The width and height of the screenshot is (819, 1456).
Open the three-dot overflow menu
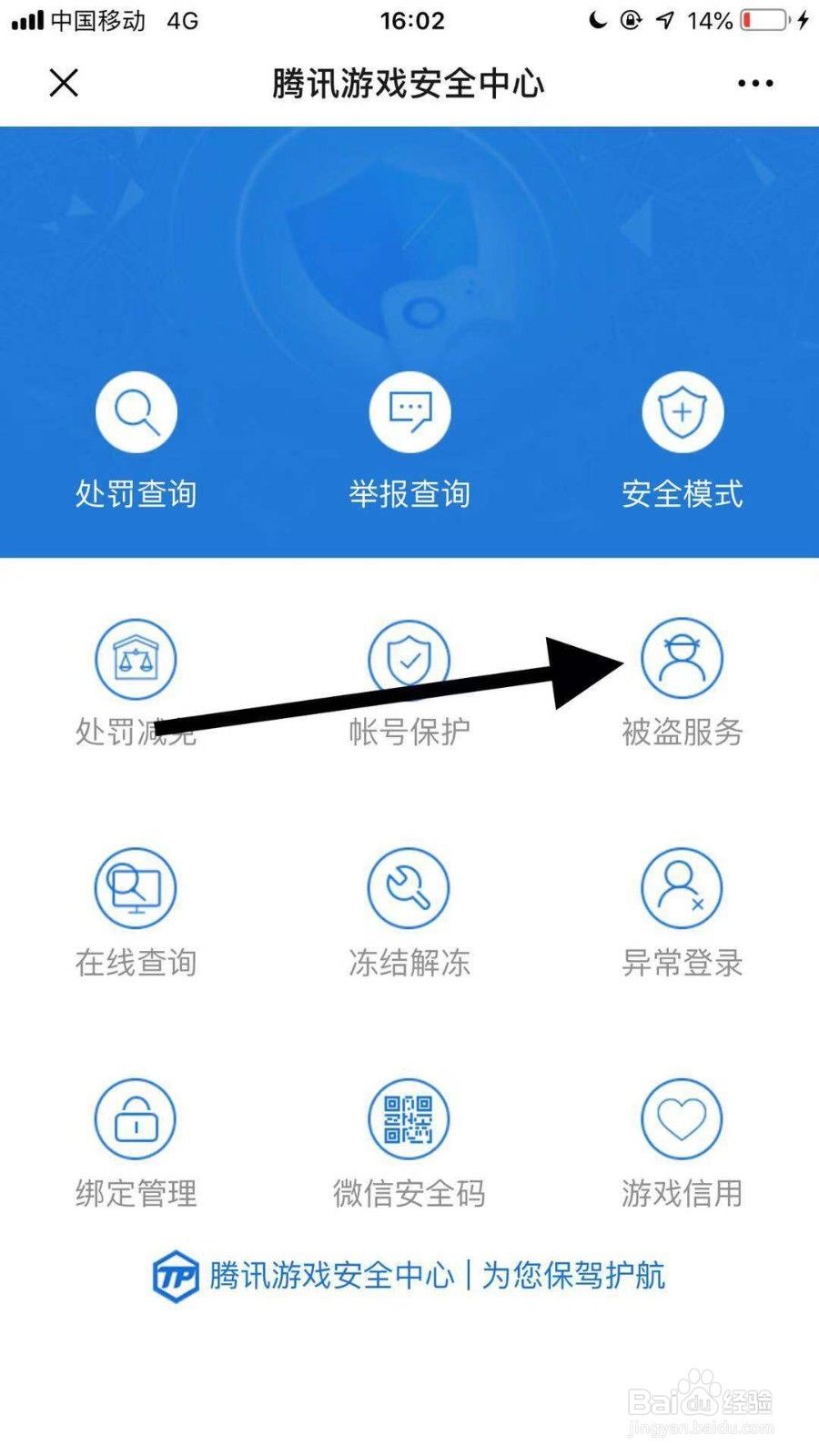tap(755, 83)
